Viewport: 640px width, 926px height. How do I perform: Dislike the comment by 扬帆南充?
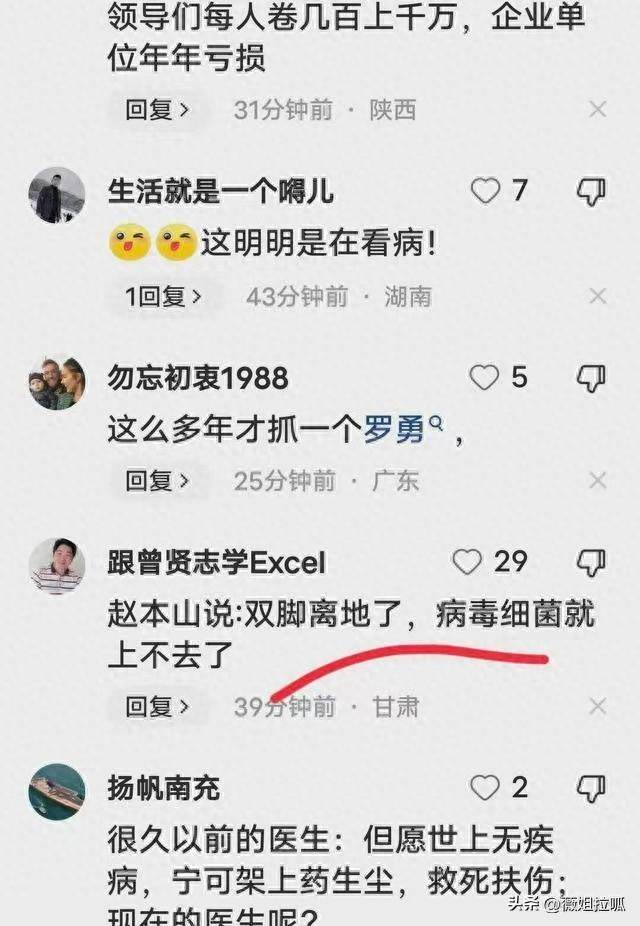[x=592, y=788]
